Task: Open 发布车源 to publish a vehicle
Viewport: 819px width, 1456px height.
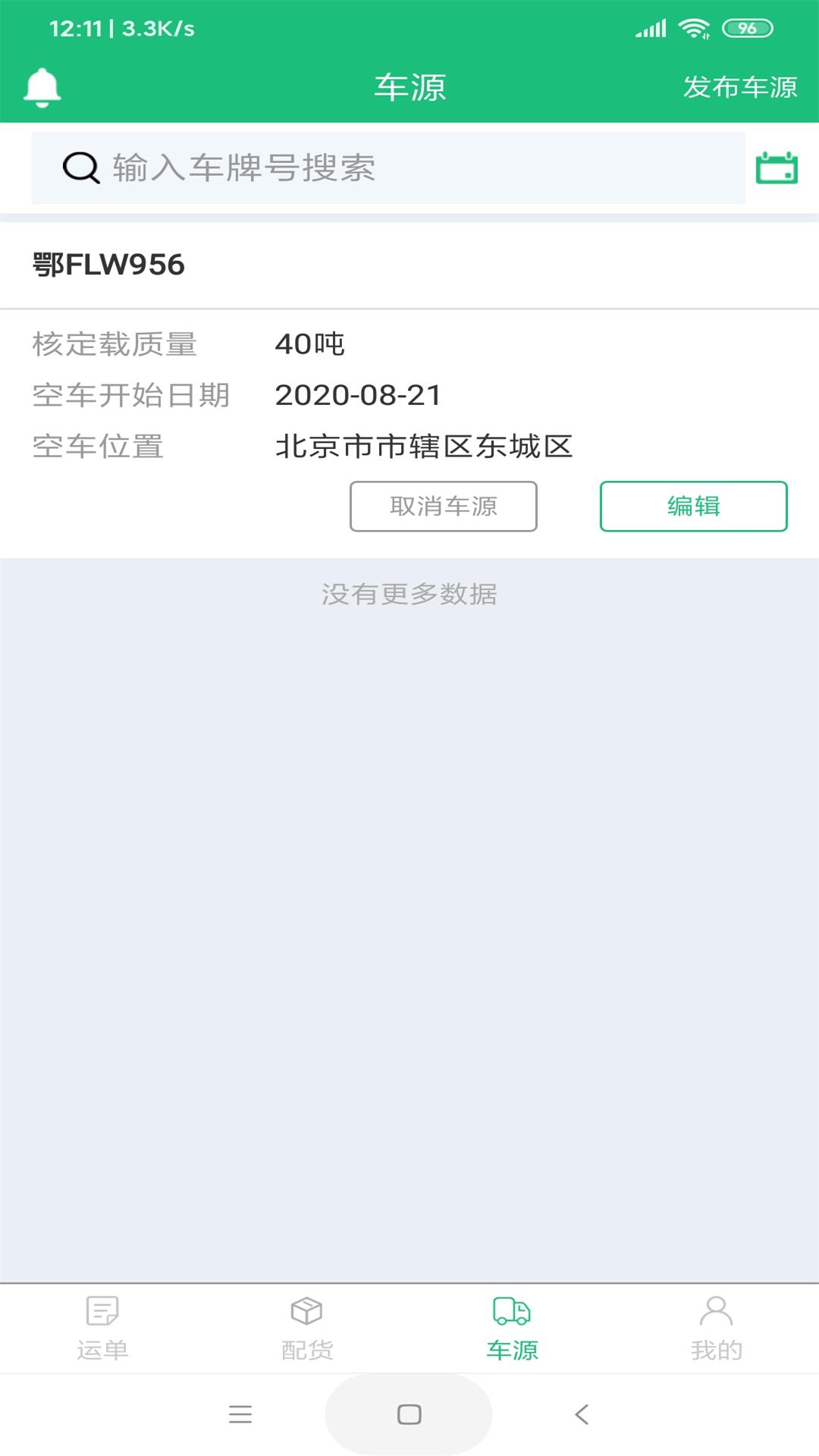Action: pyautogui.click(x=742, y=88)
